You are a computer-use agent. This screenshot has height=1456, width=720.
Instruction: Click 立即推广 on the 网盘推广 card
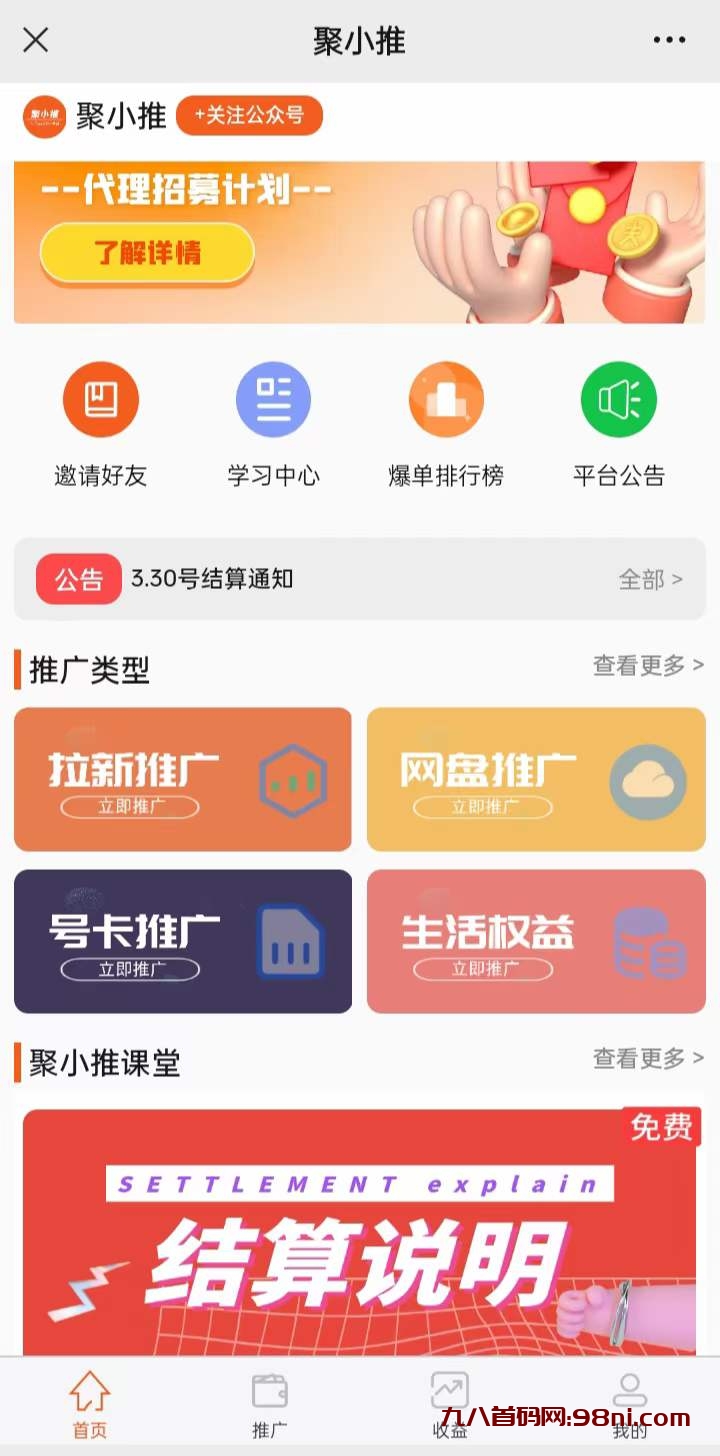click(x=484, y=807)
